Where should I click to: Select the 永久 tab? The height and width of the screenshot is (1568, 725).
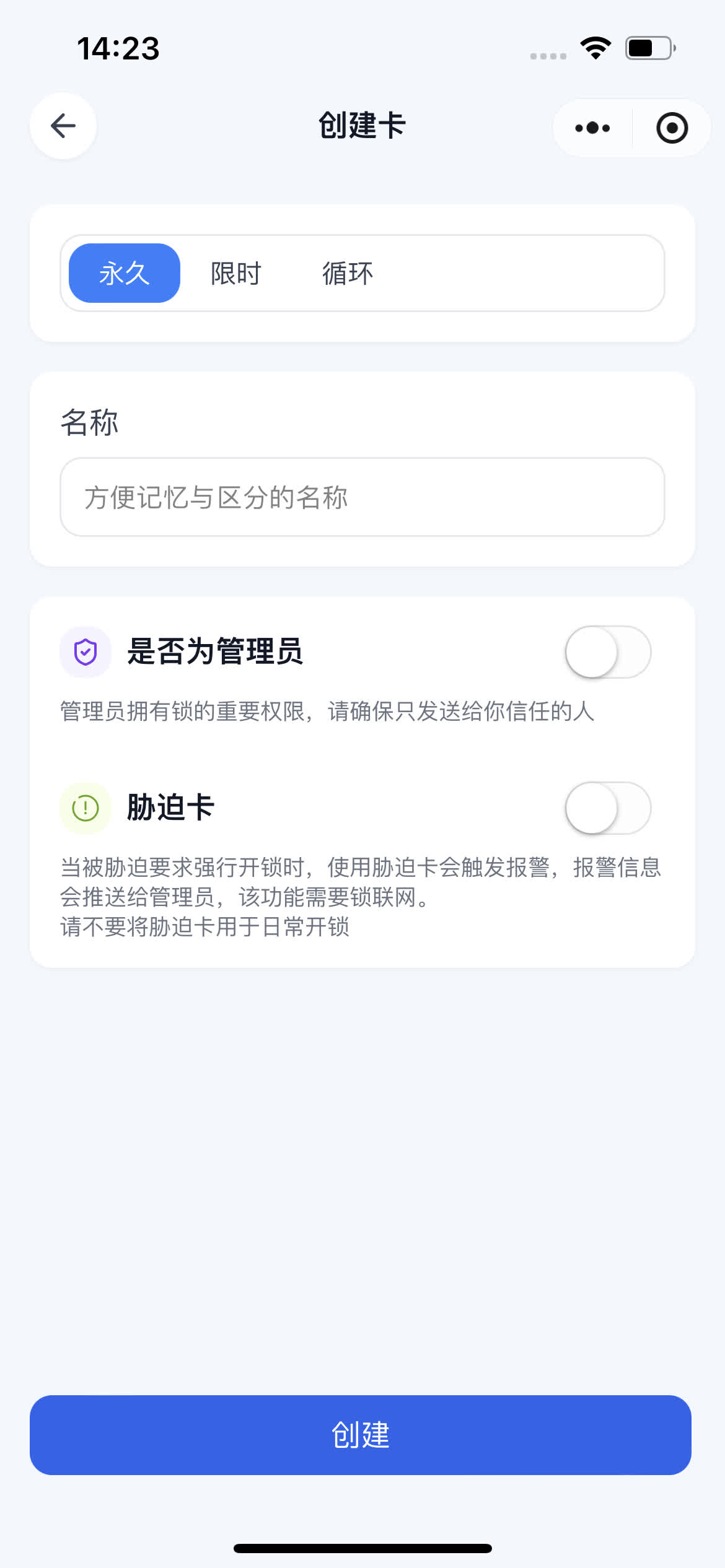click(x=123, y=272)
